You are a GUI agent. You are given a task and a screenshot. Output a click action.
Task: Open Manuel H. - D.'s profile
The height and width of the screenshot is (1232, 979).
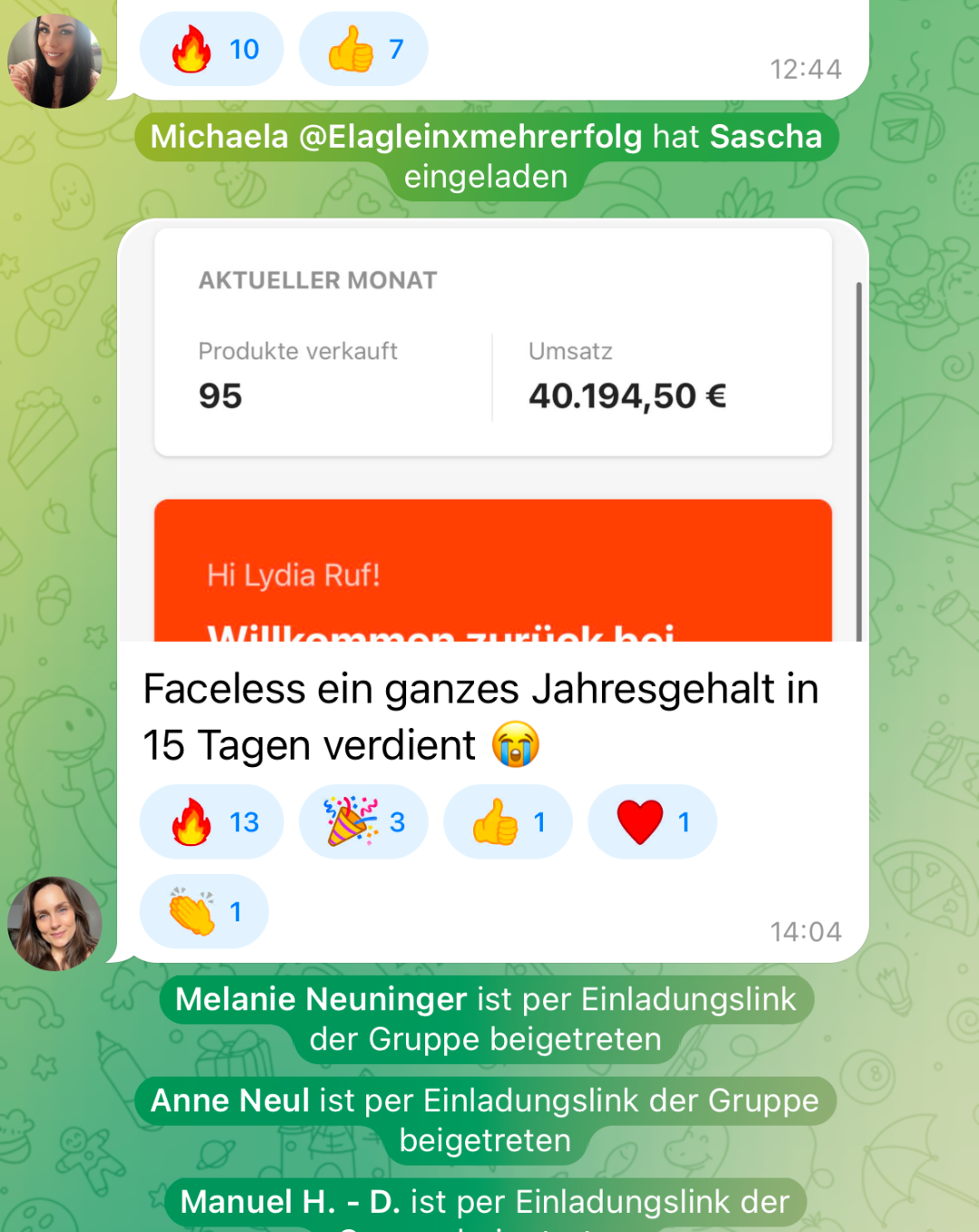click(x=290, y=1202)
